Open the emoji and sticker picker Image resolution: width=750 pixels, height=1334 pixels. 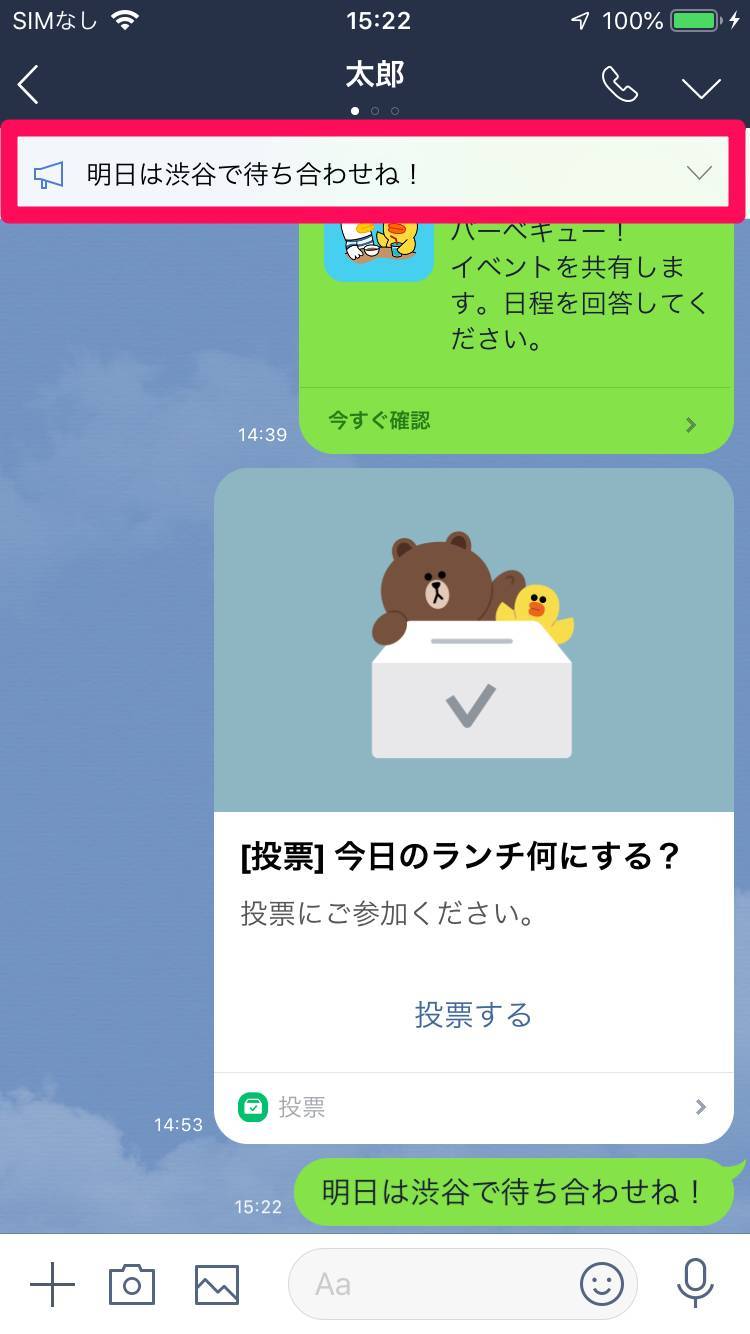coord(602,1284)
